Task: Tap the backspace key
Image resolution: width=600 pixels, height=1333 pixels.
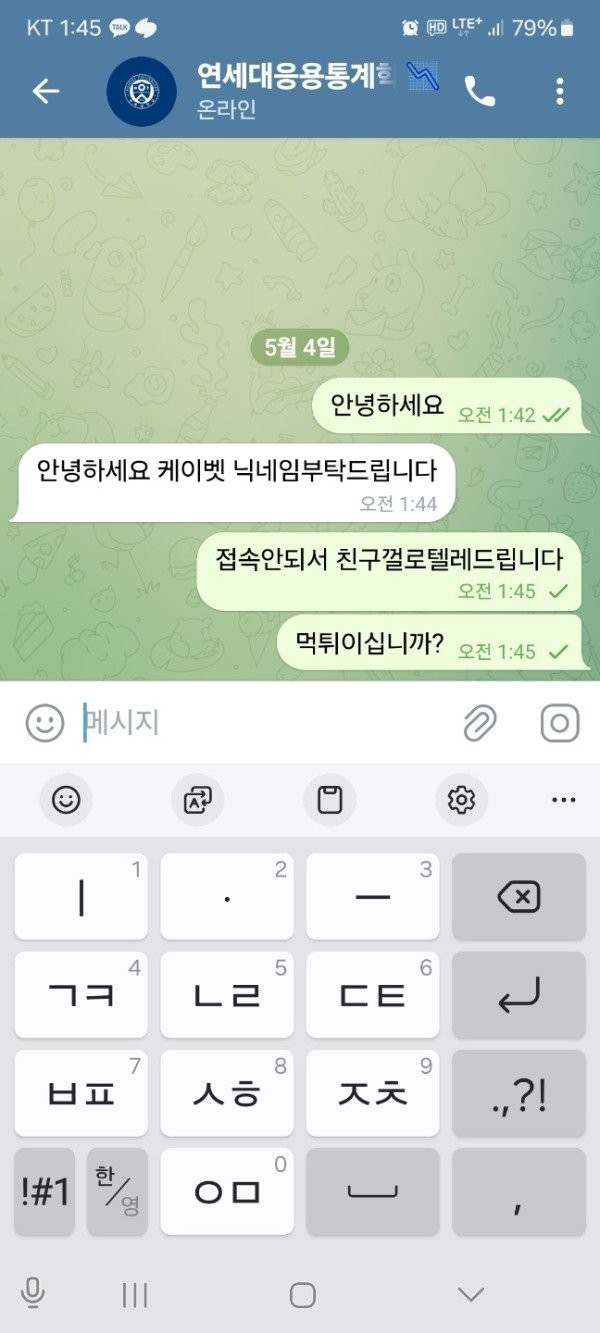Action: (x=518, y=897)
